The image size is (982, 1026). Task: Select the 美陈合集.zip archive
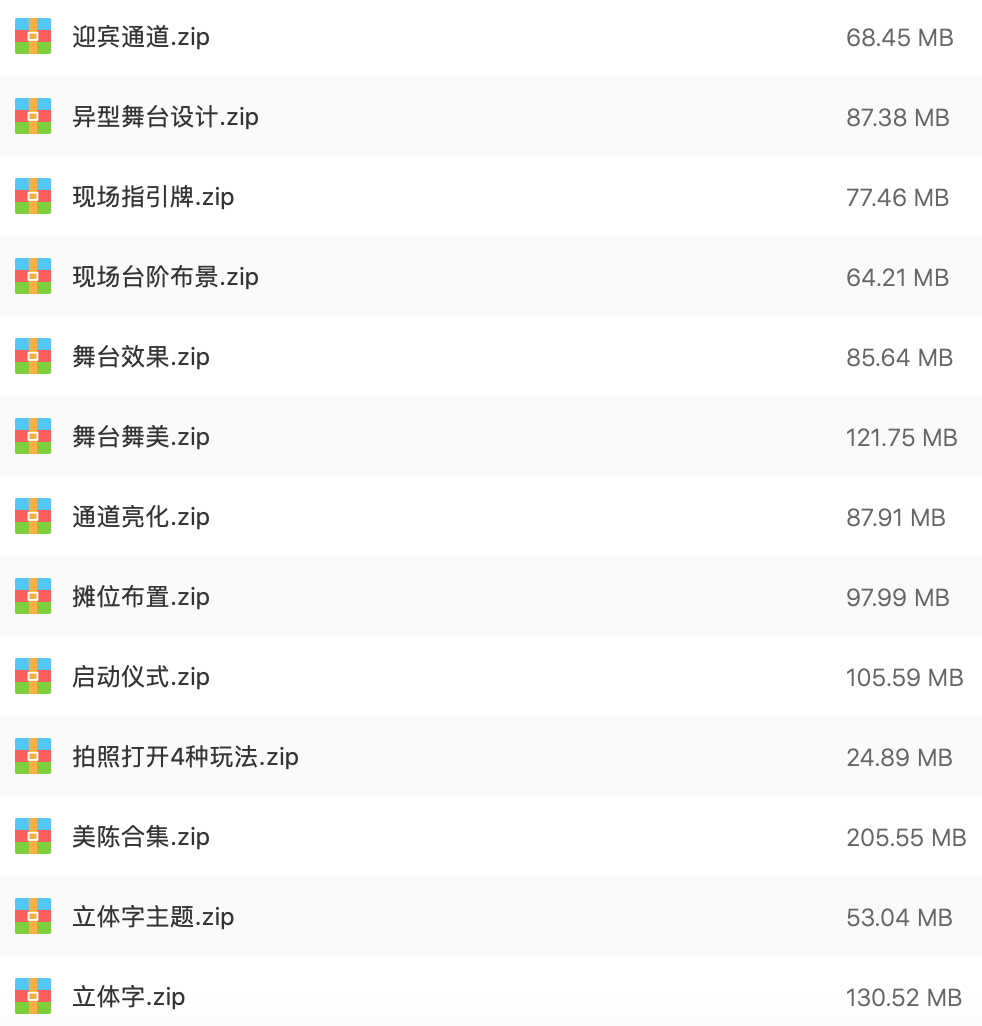491,836
